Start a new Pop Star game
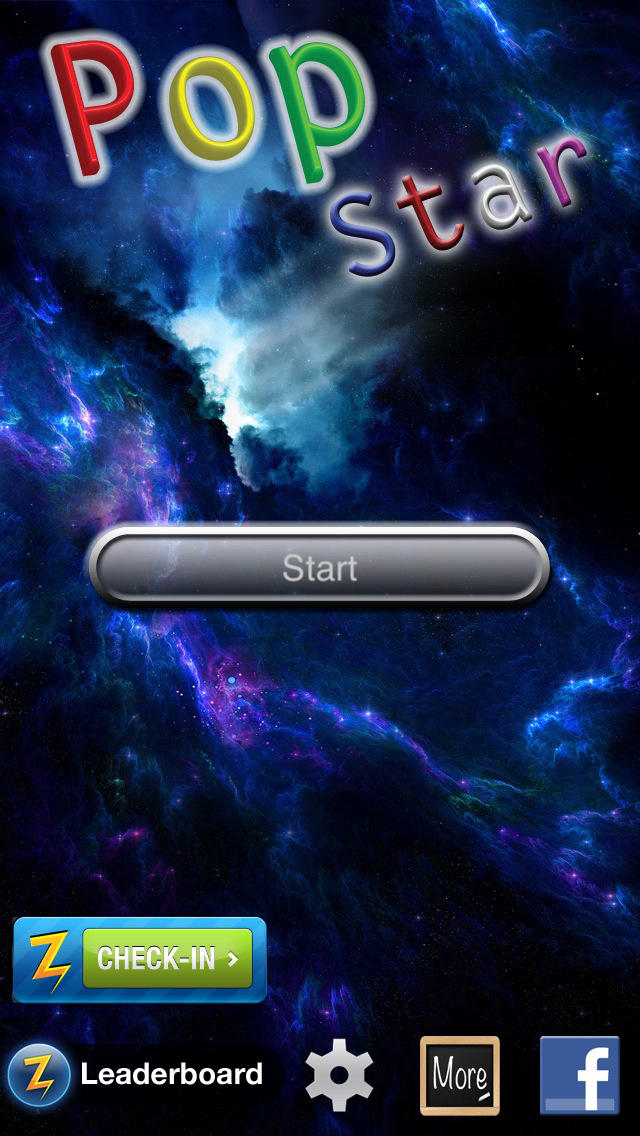640x1136 pixels. pos(319,567)
